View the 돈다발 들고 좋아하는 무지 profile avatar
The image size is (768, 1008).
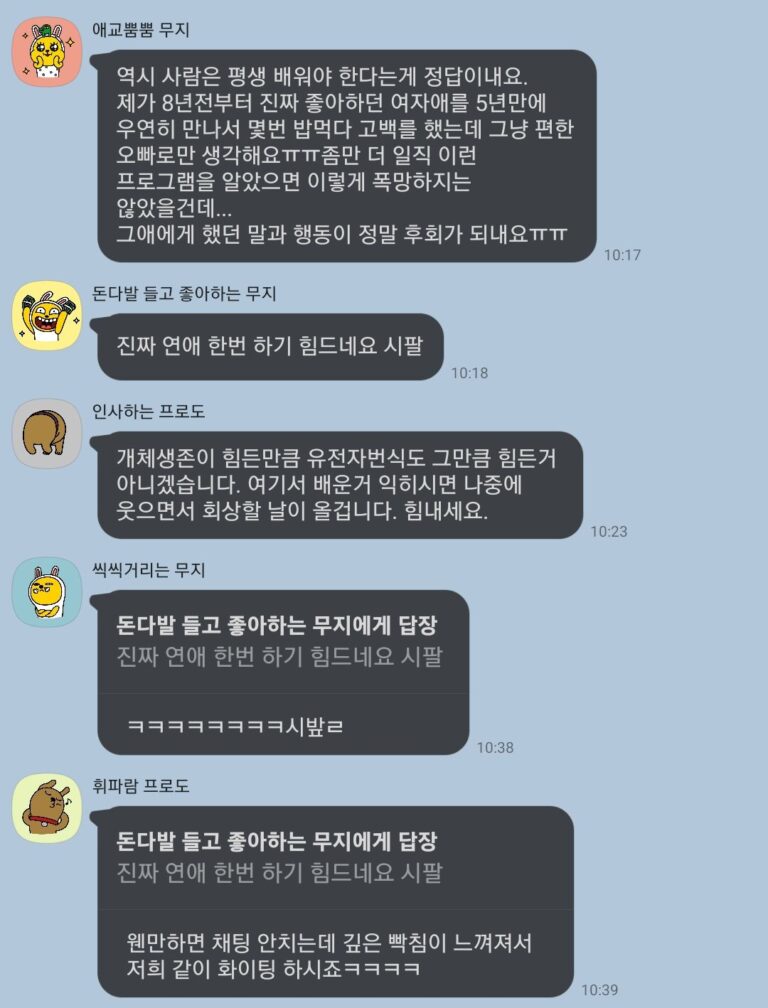[x=46, y=316]
